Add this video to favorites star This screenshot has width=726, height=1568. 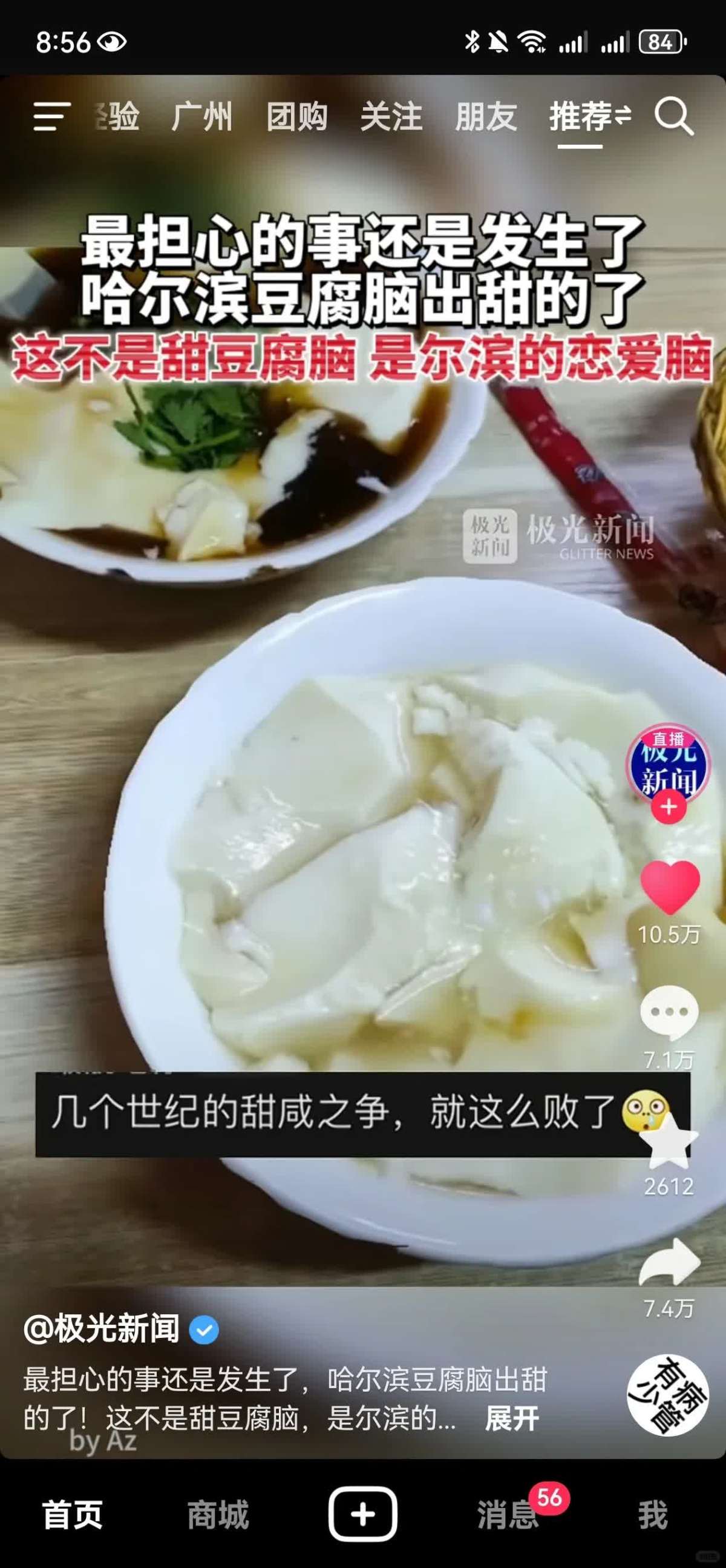coord(670,1142)
